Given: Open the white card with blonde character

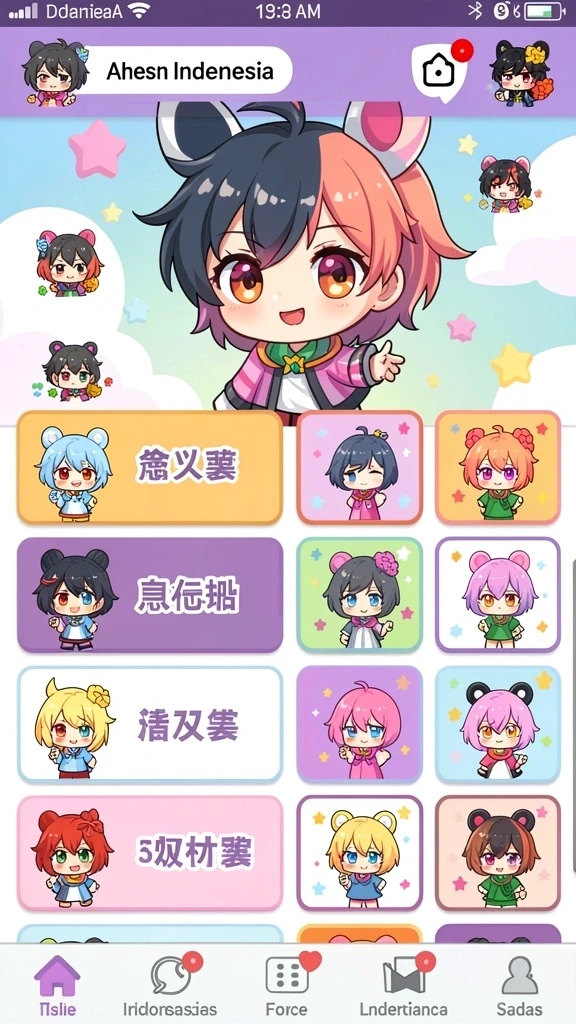Looking at the screenshot, I should coord(150,724).
